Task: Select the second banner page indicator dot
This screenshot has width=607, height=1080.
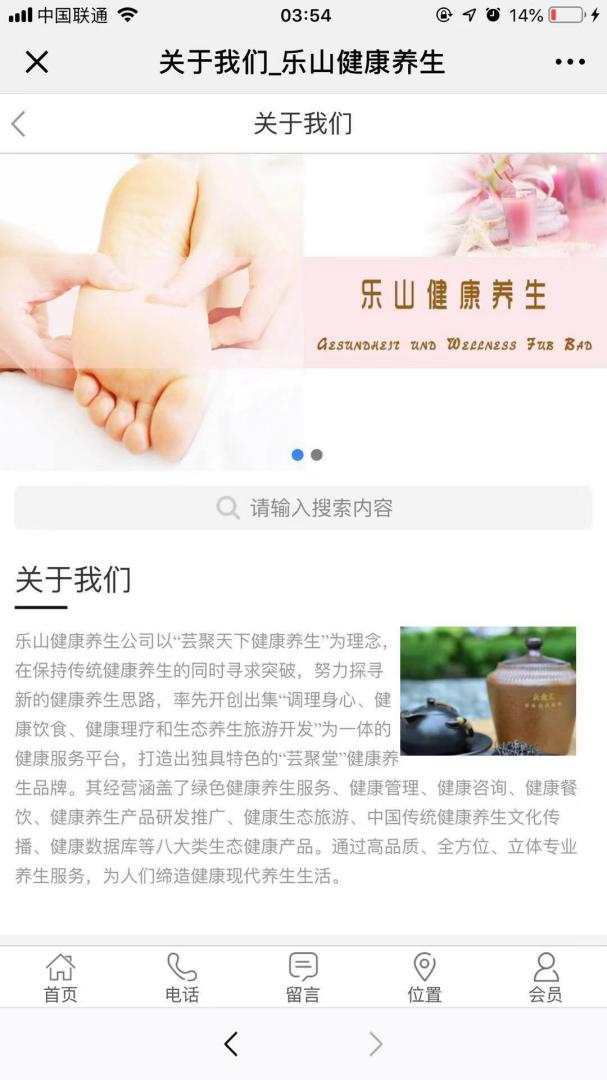Action: [317, 455]
